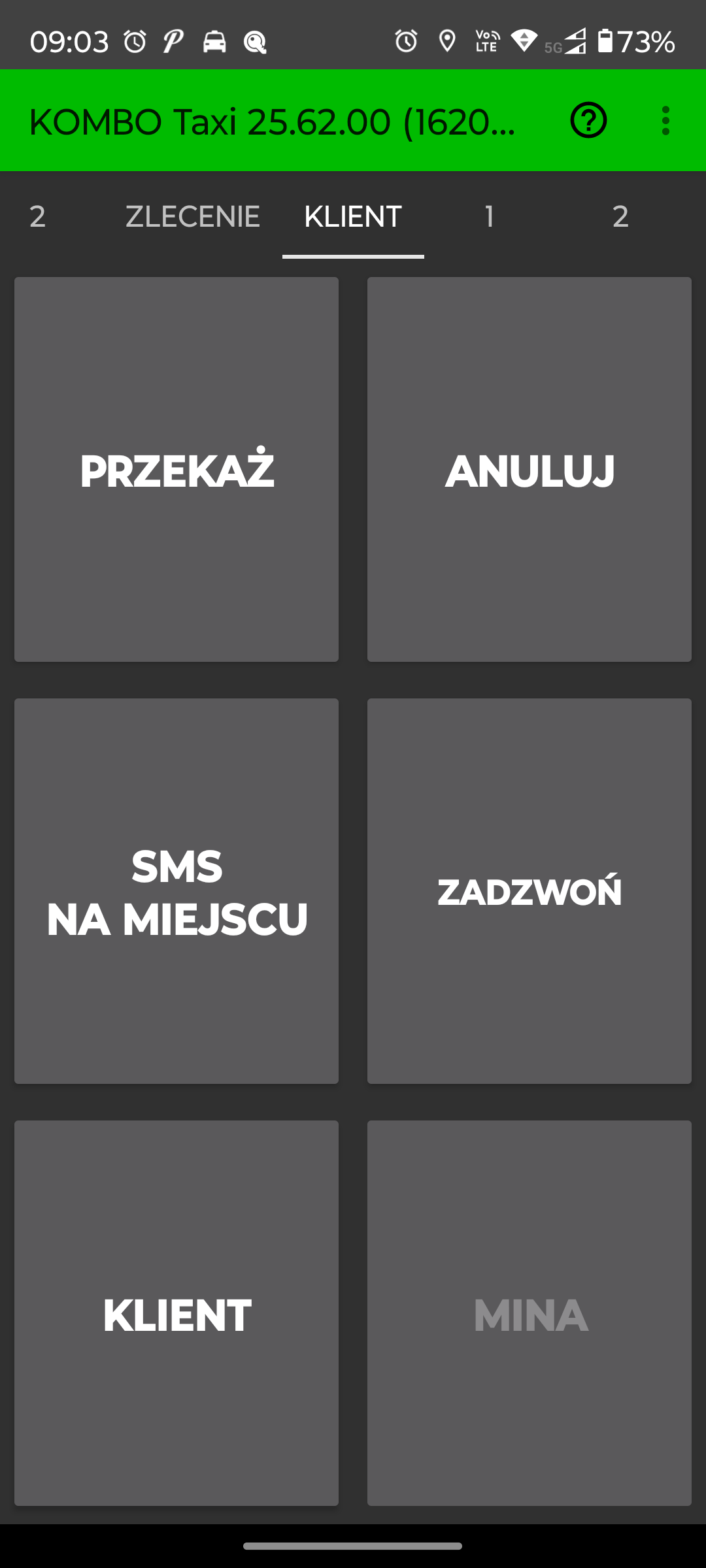Screen dimensions: 706x1568
Task: Open the three-dot overflow menu
Action: [665, 120]
